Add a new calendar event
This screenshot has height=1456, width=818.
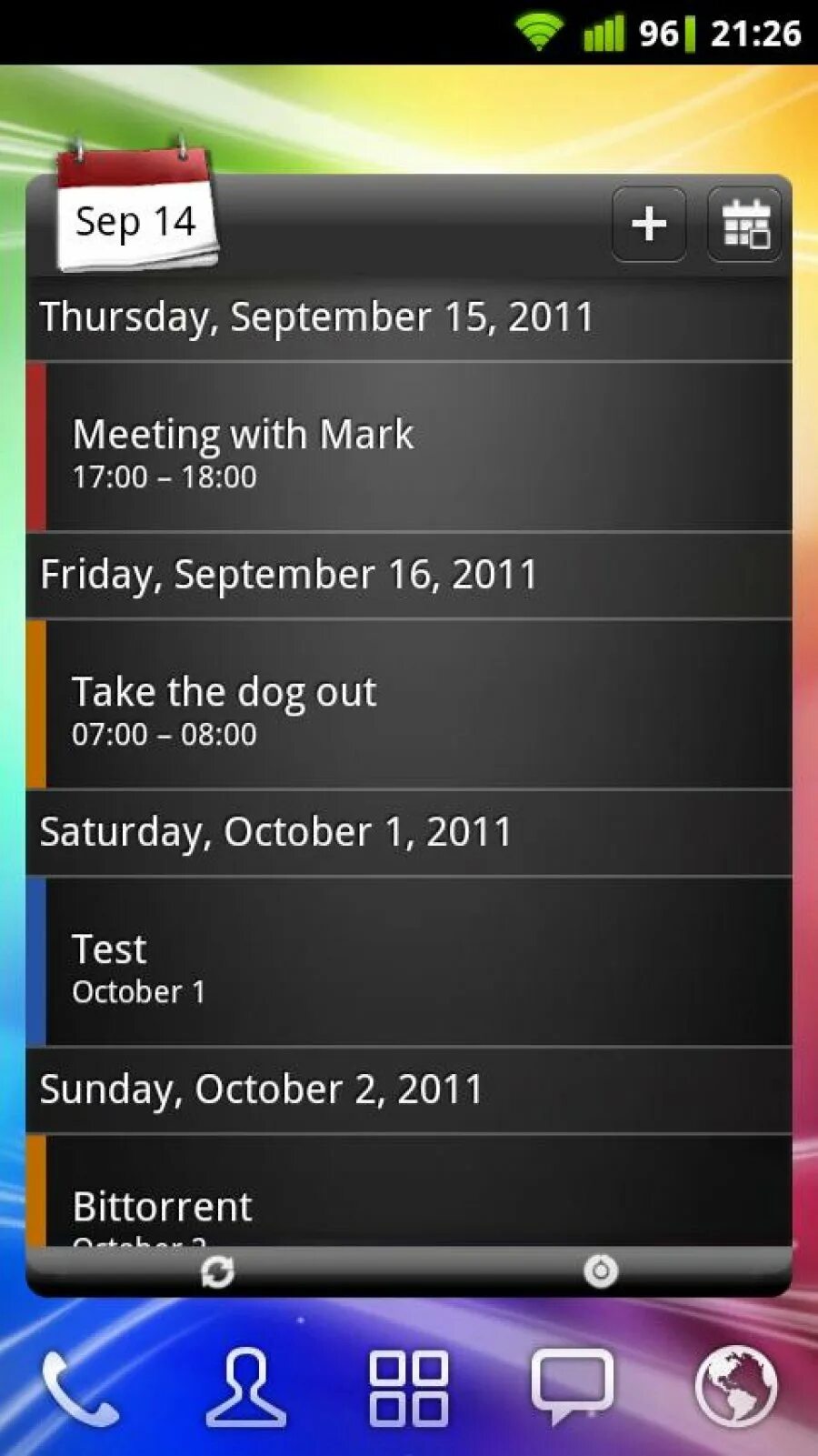coord(649,224)
